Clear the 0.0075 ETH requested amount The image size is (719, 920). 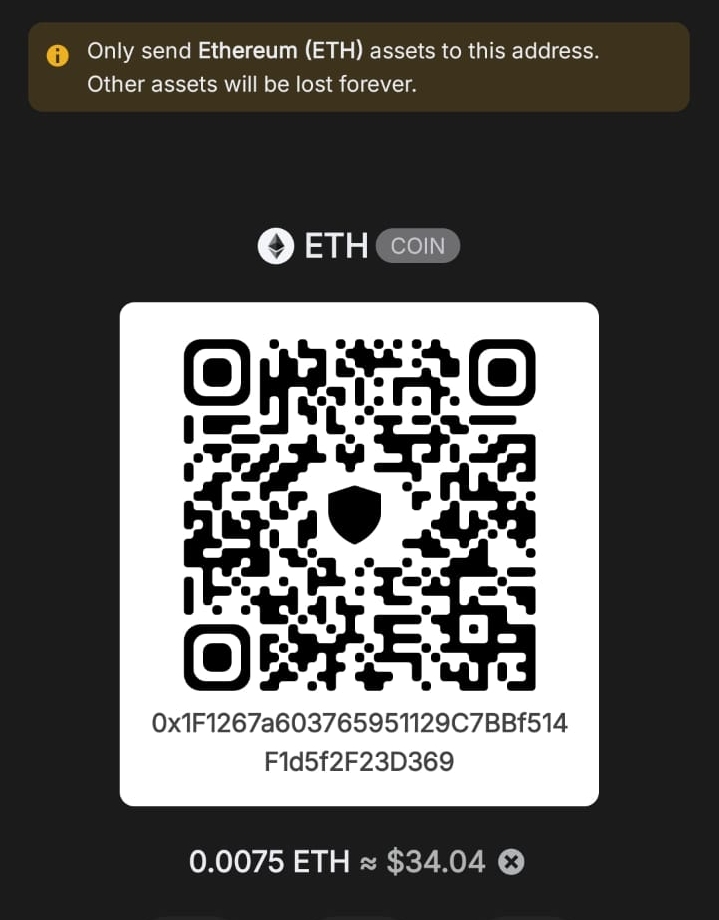(x=511, y=861)
